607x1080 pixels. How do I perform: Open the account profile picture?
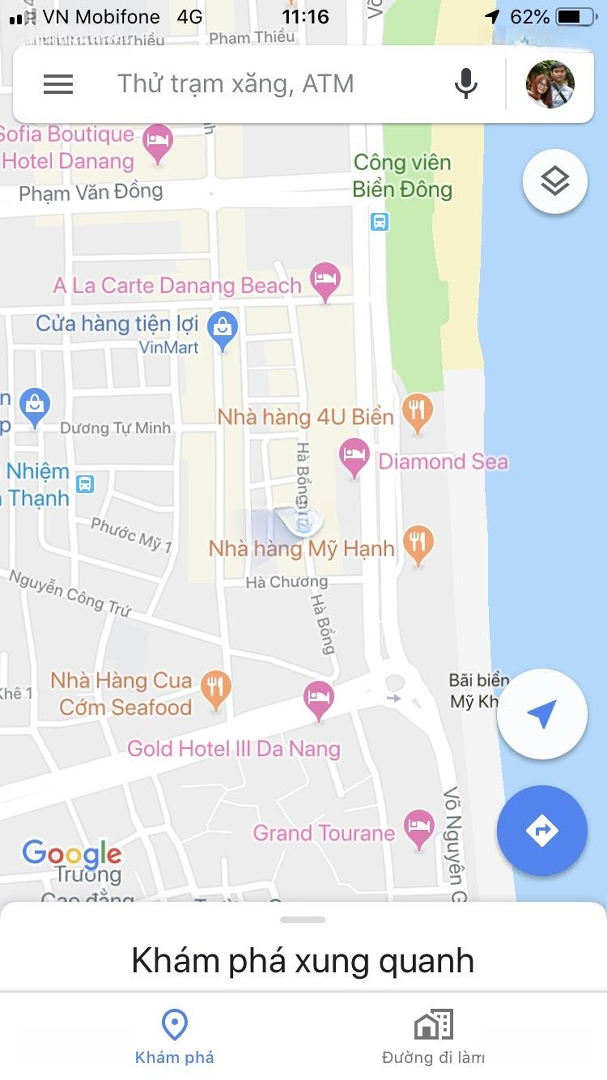coord(551,84)
